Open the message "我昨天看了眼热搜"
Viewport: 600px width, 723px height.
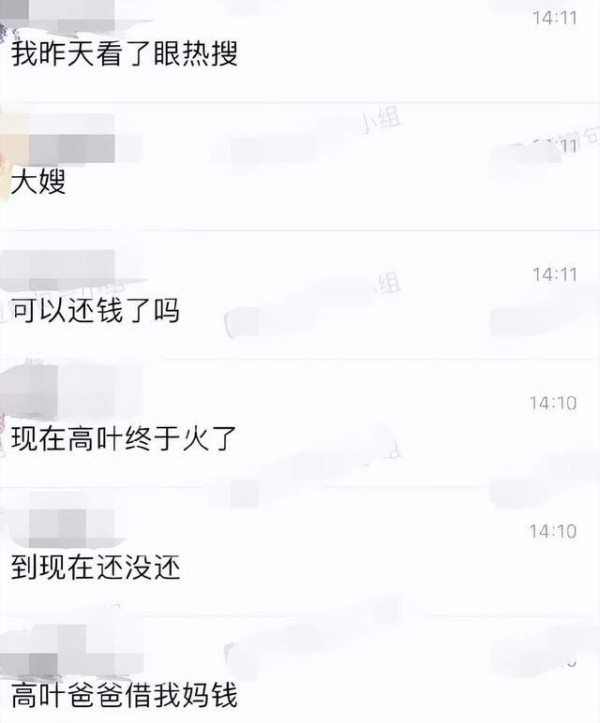point(125,55)
